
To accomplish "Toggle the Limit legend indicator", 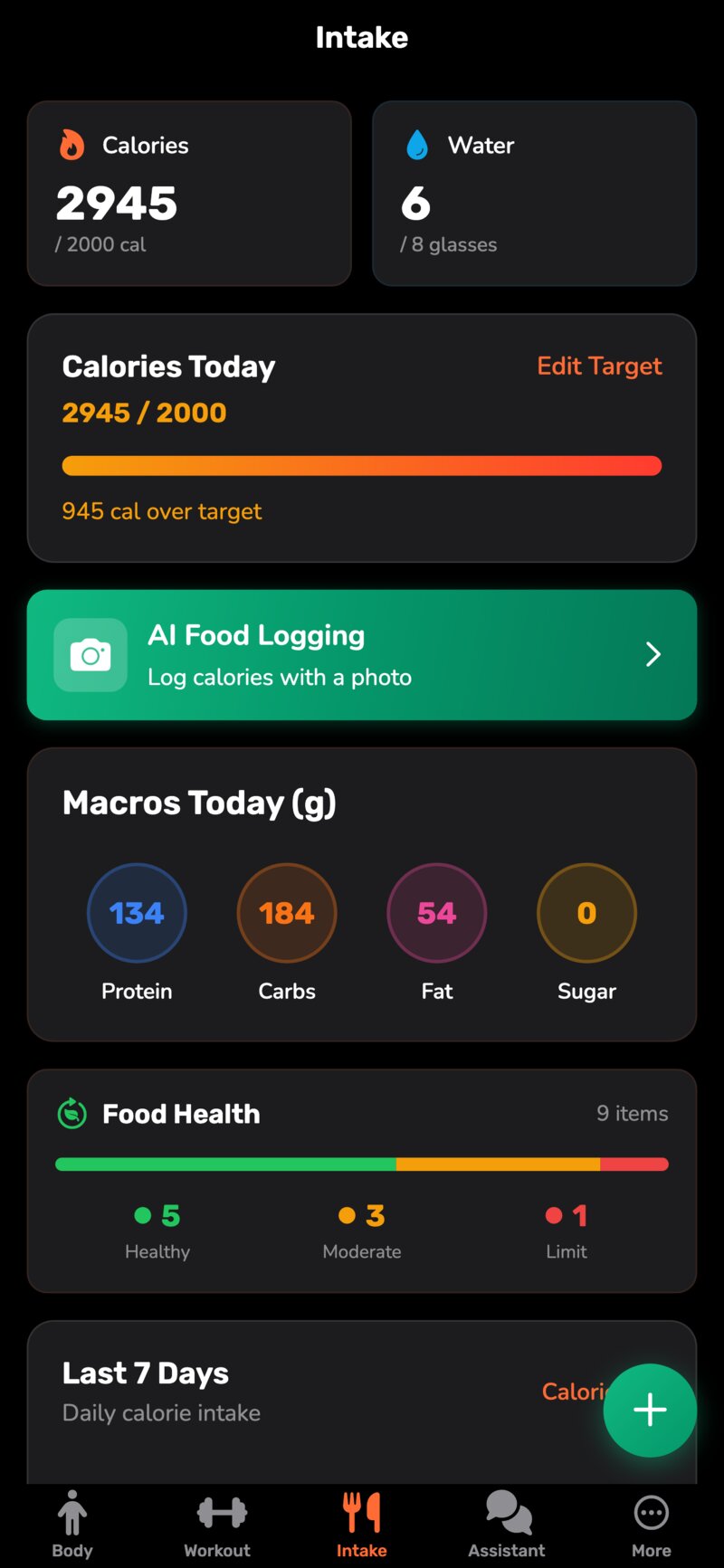I will pyautogui.click(x=553, y=1215).
